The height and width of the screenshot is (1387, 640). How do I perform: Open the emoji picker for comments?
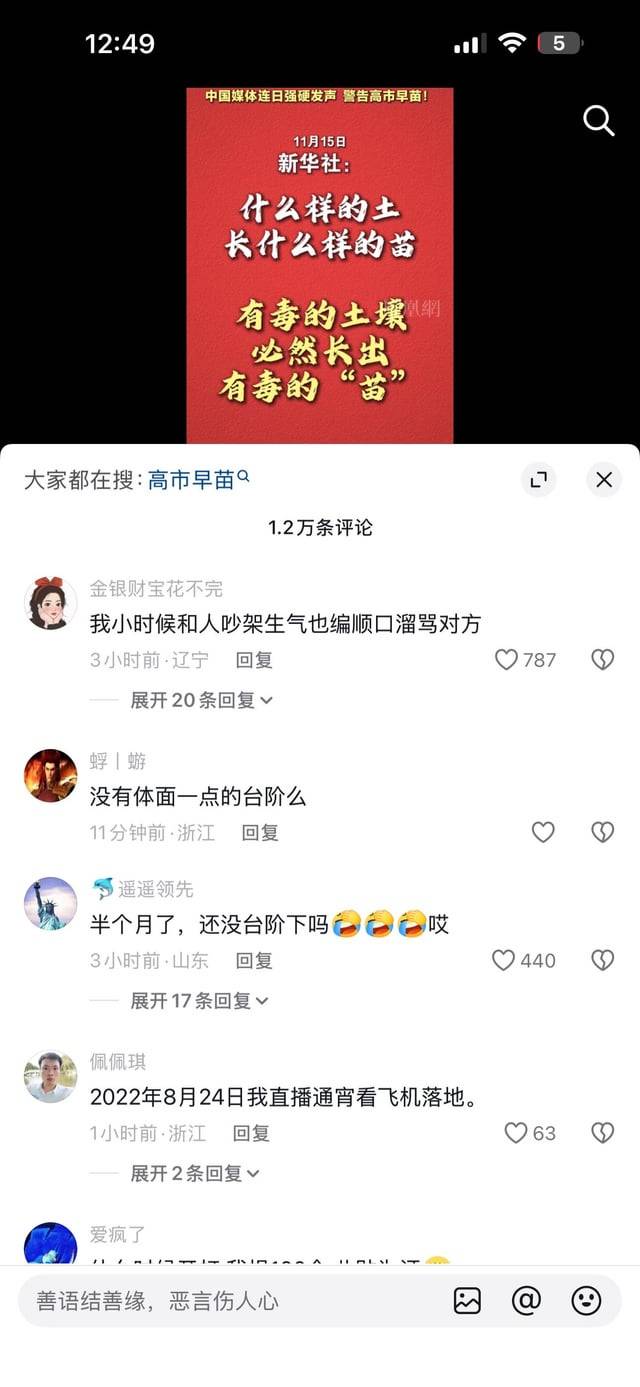click(586, 1300)
